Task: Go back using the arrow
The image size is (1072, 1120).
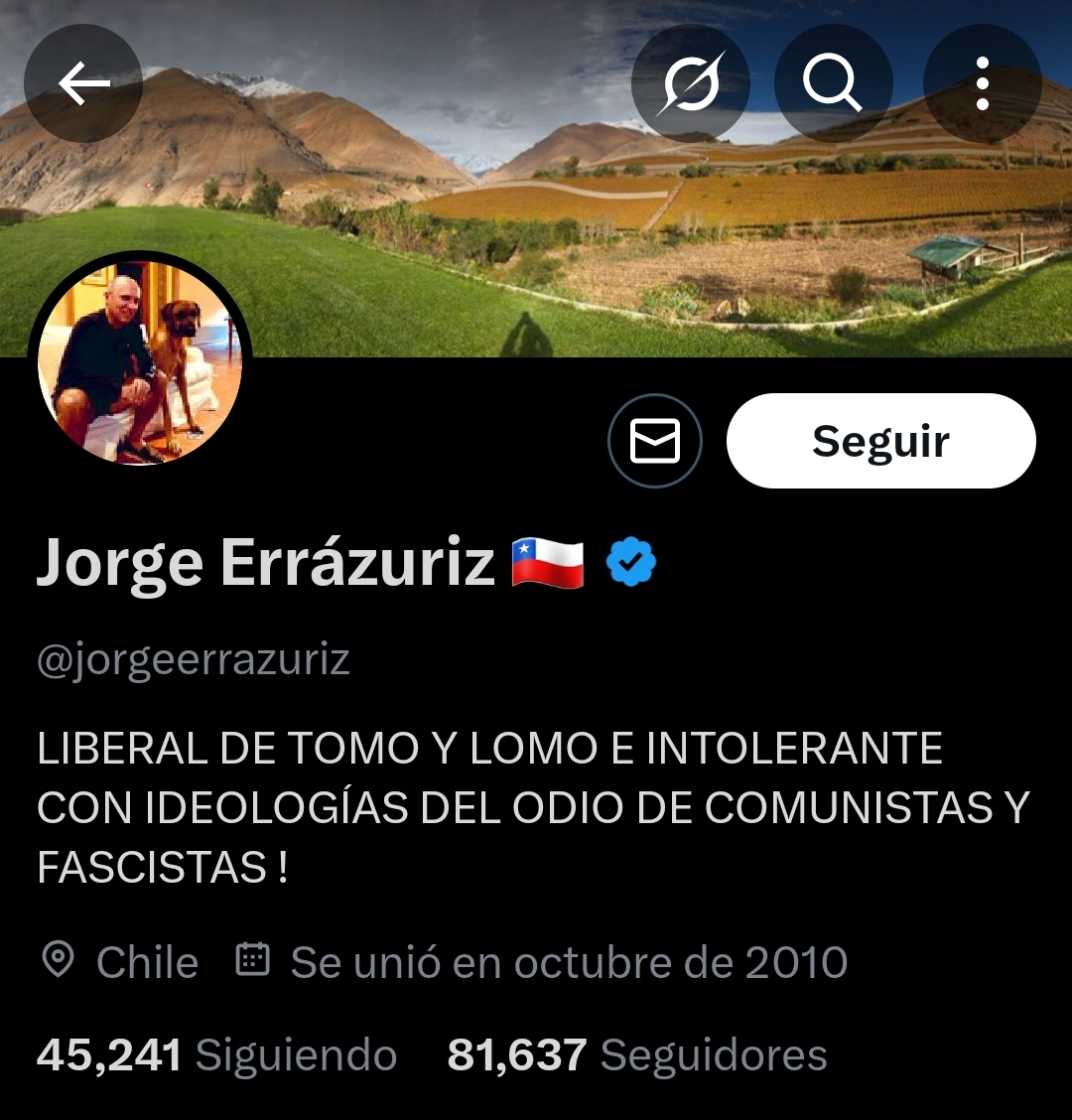Action: [x=83, y=84]
